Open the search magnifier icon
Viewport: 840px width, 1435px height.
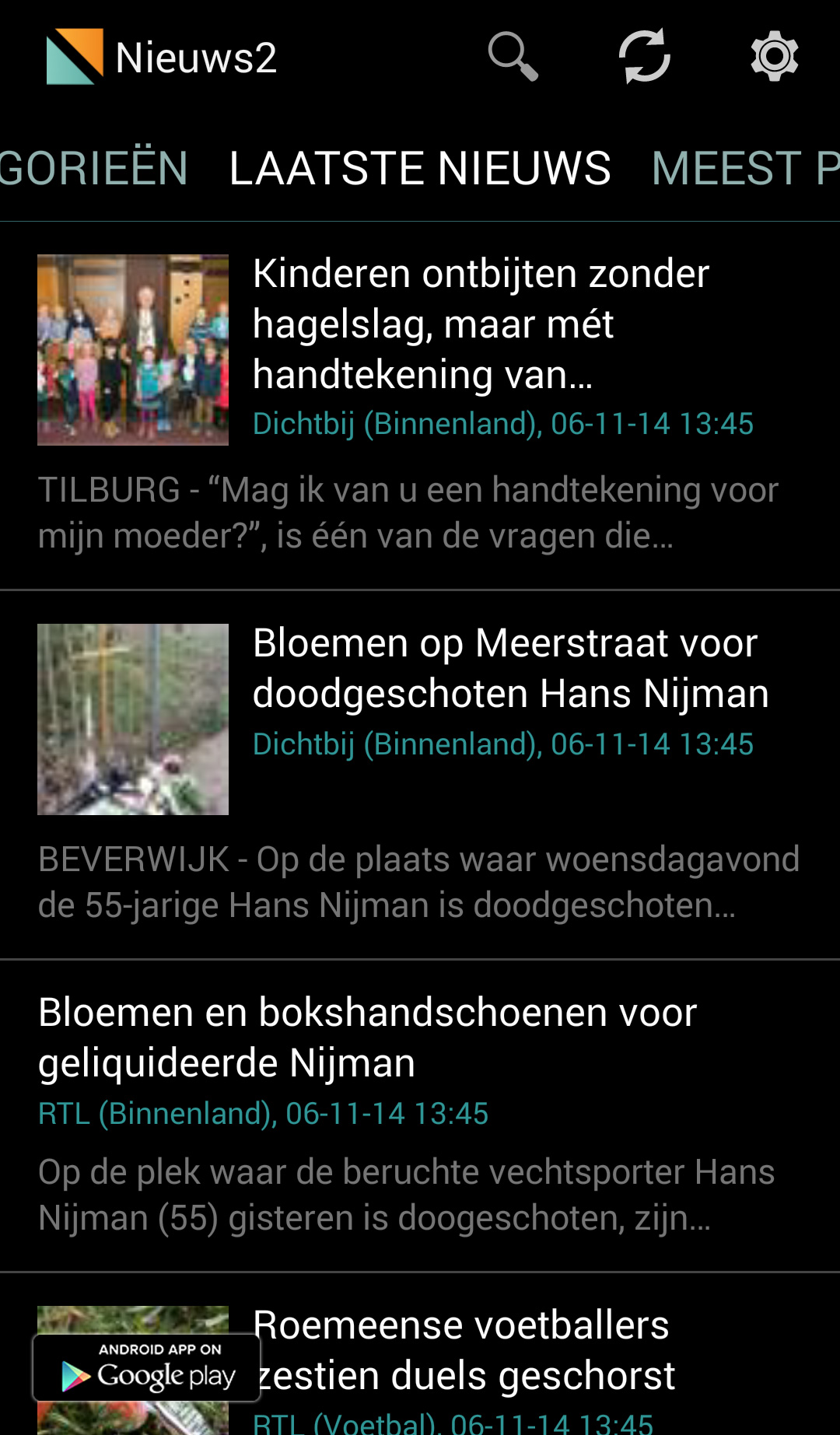513,57
